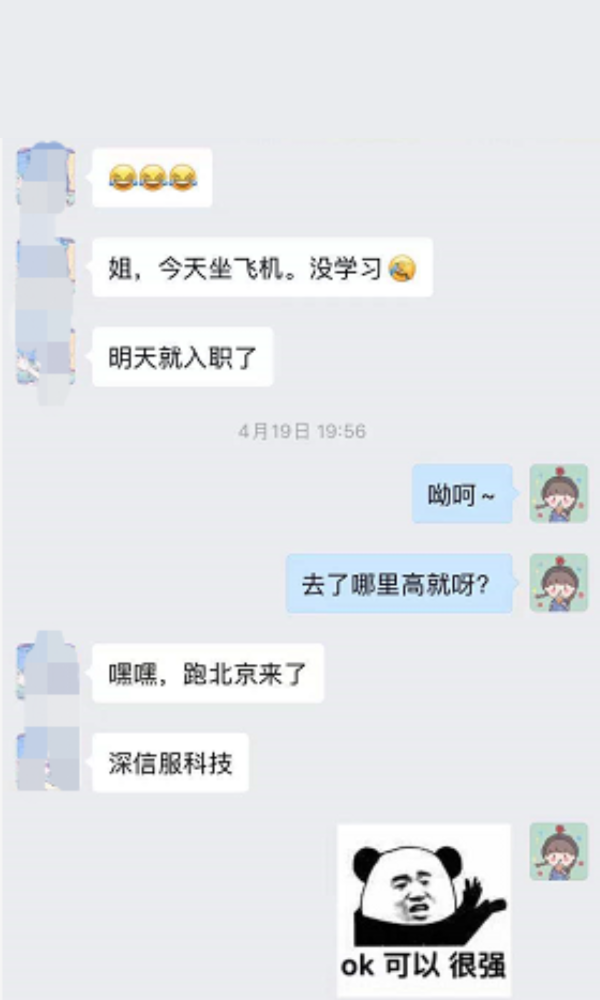600x1000 pixels.
Task: Open contact avatar beside '明天就入职了' message
Action: (x=47, y=357)
